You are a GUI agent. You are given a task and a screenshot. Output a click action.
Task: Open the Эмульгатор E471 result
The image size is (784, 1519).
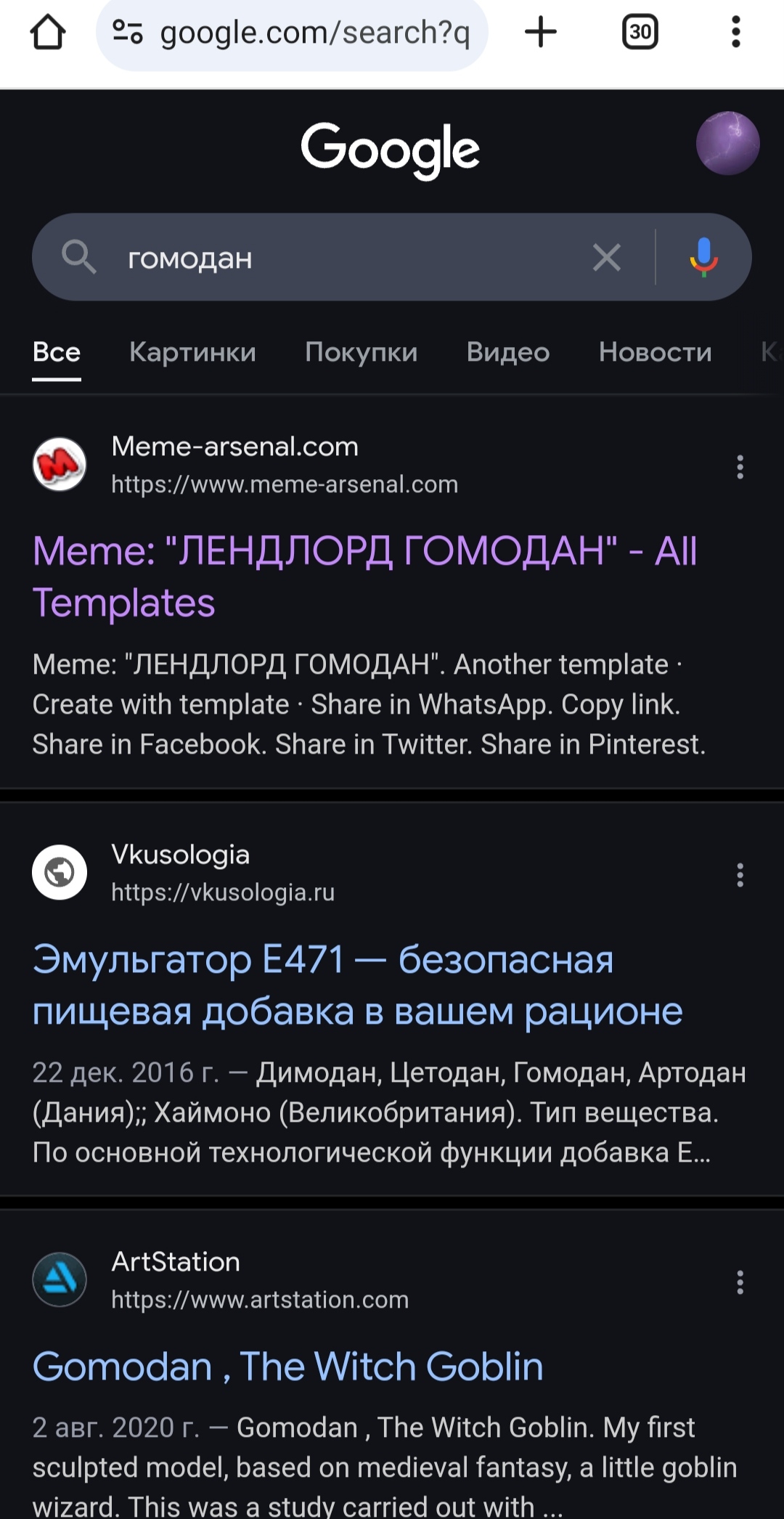pyautogui.click(x=358, y=985)
